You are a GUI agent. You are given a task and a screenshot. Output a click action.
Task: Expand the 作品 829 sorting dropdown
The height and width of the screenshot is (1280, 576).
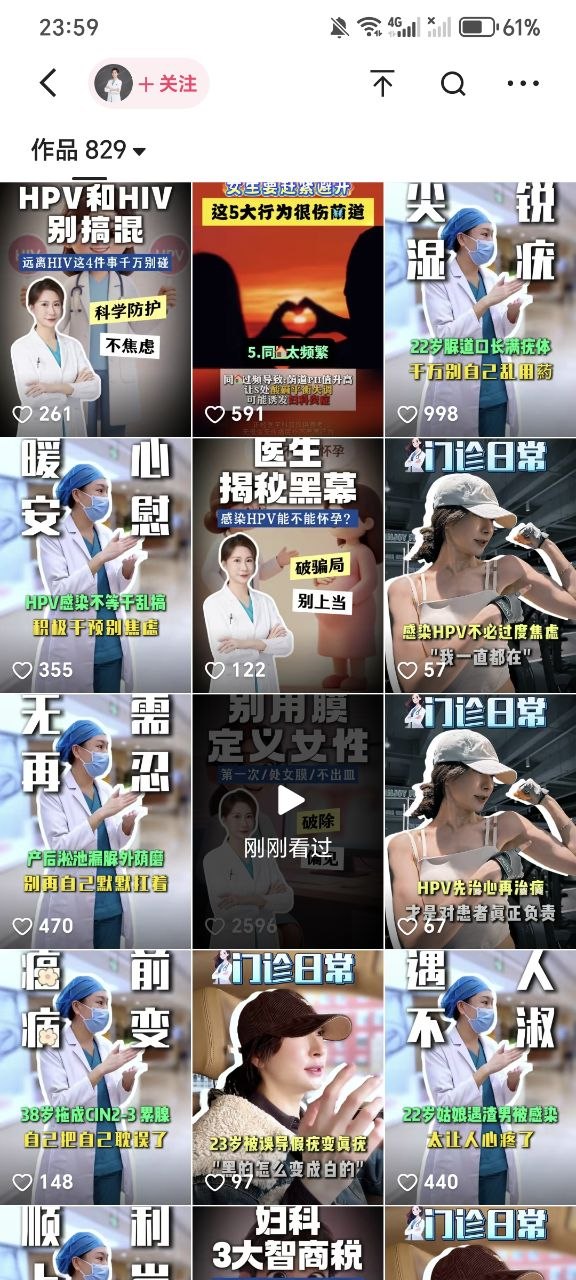click(x=88, y=150)
